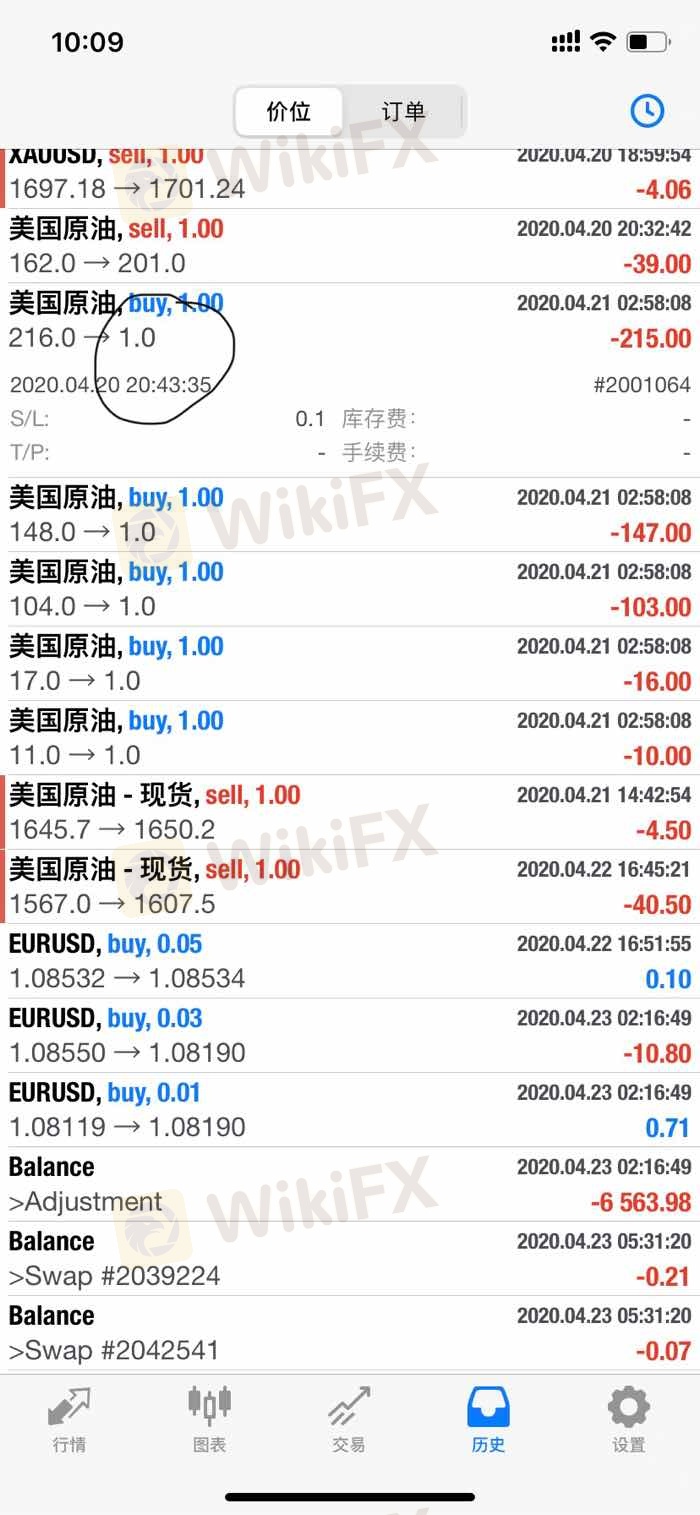Select the 历史 tab
Screen dimensions: 700x1515
pyautogui.click(x=488, y=1418)
